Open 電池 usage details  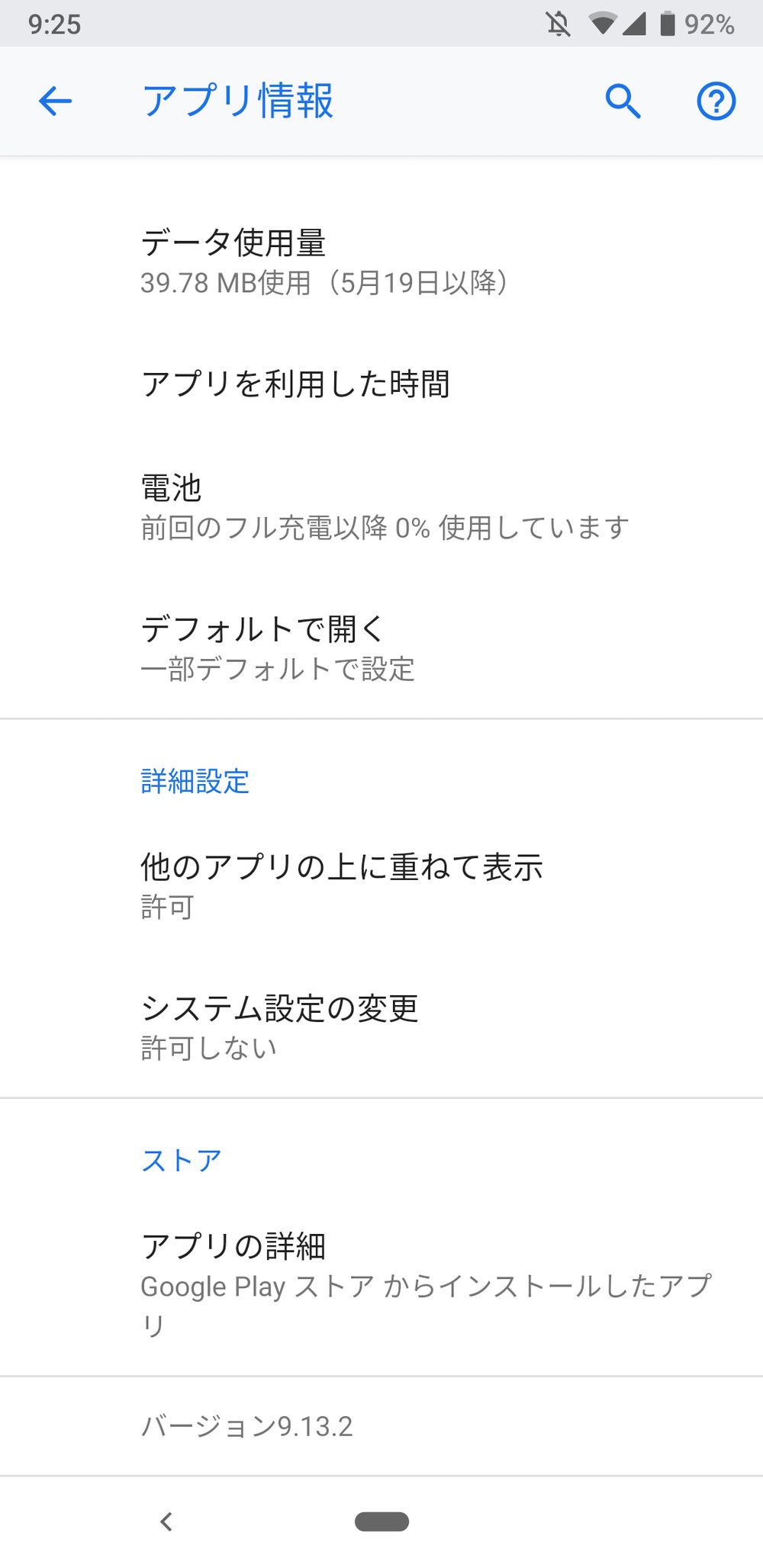(x=381, y=506)
